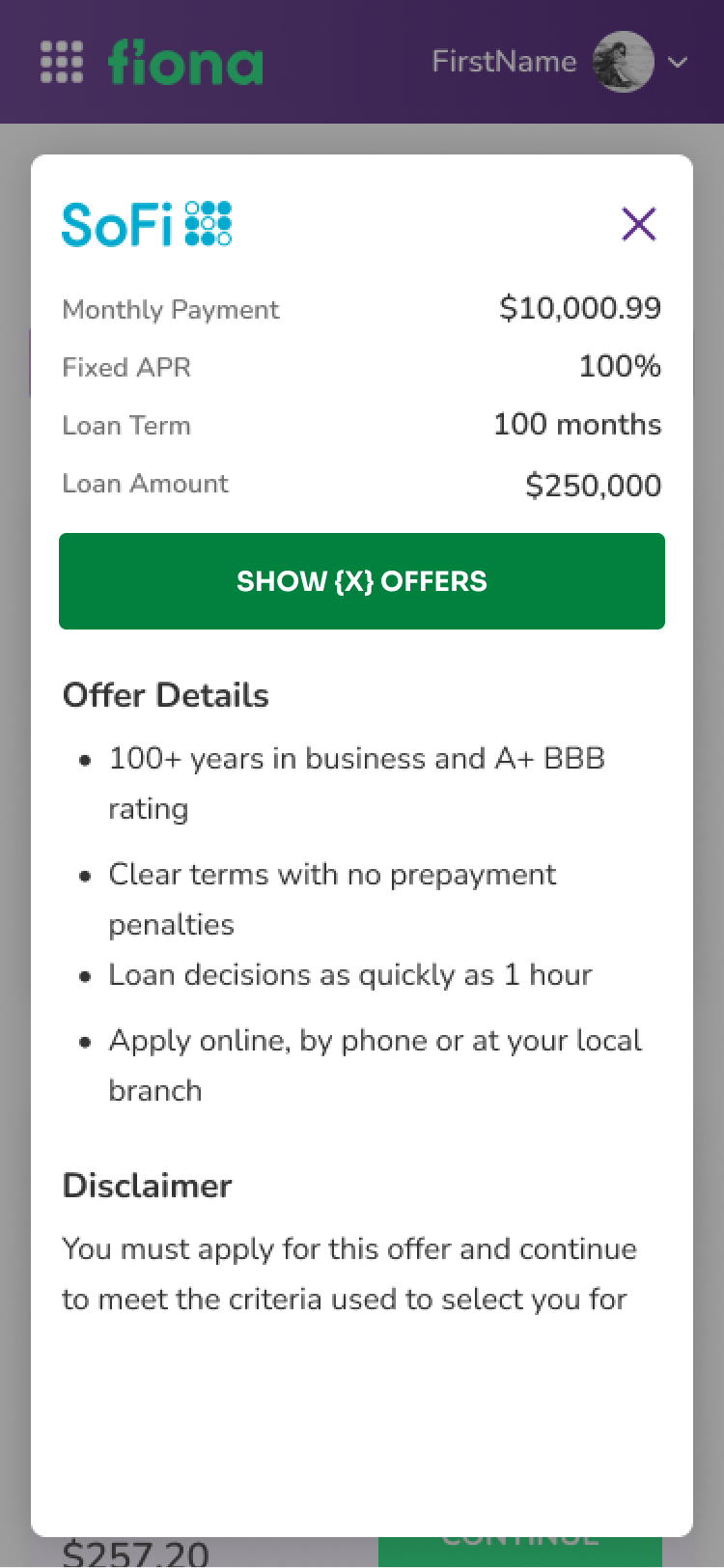The height and width of the screenshot is (1568, 724).
Task: Click the FirstName label in the header
Action: pyautogui.click(x=503, y=62)
